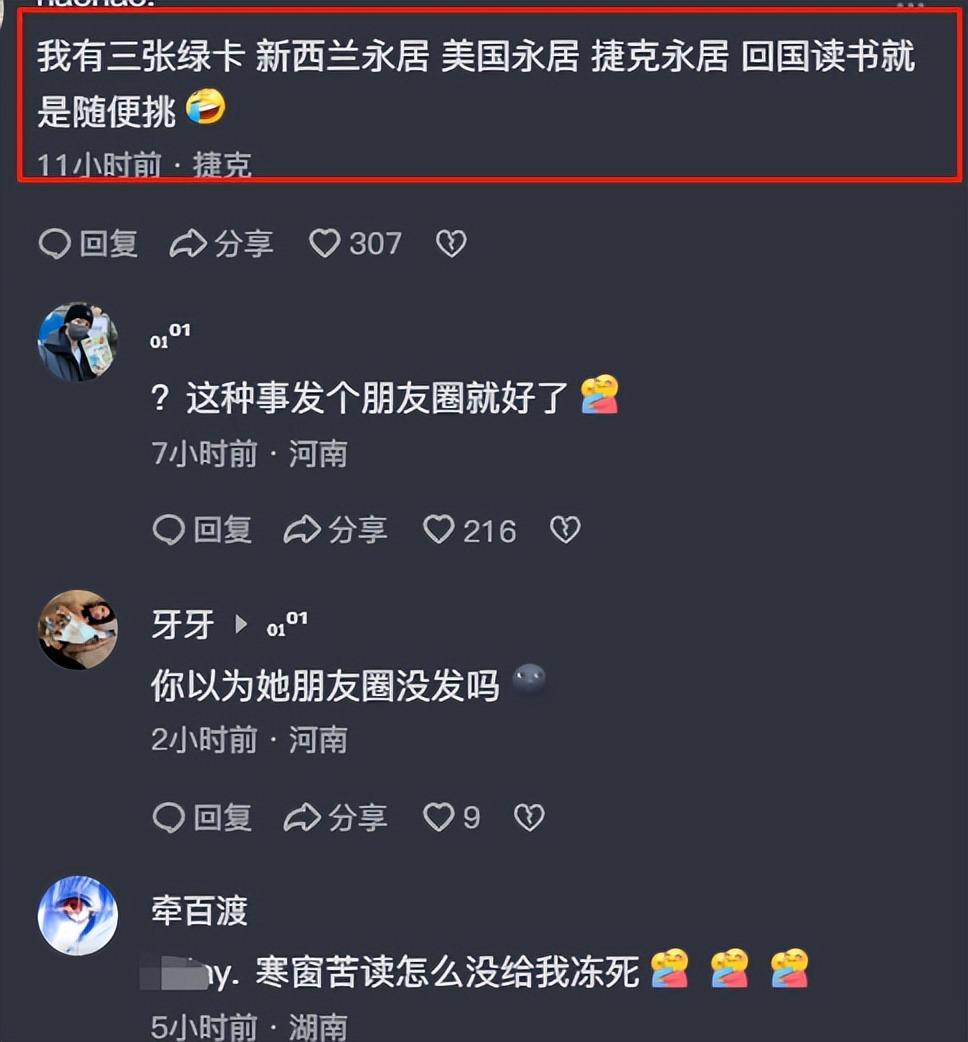Reply to 这种事发个朋友圈就好了 comment

[x=201, y=529]
